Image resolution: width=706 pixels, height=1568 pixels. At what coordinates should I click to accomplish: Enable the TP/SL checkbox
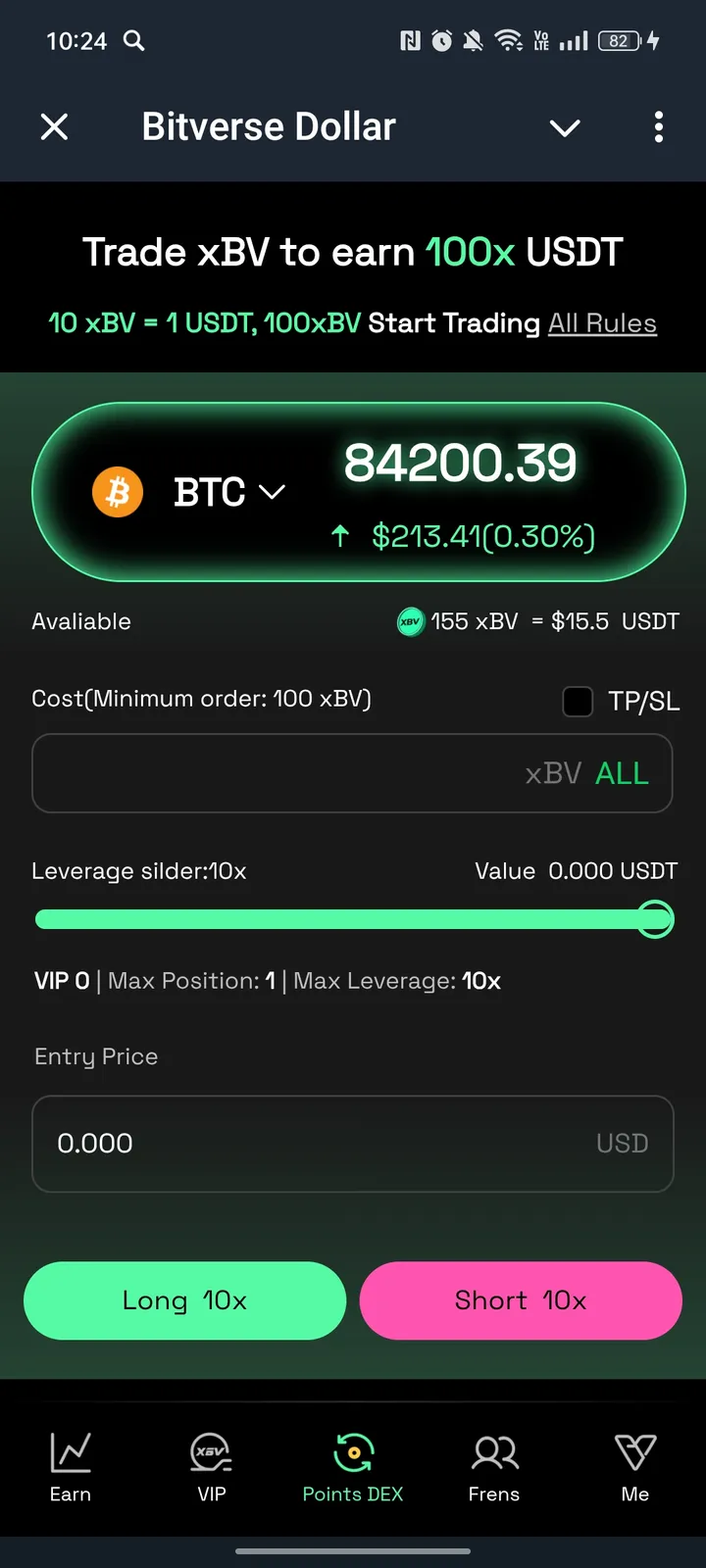click(x=578, y=701)
